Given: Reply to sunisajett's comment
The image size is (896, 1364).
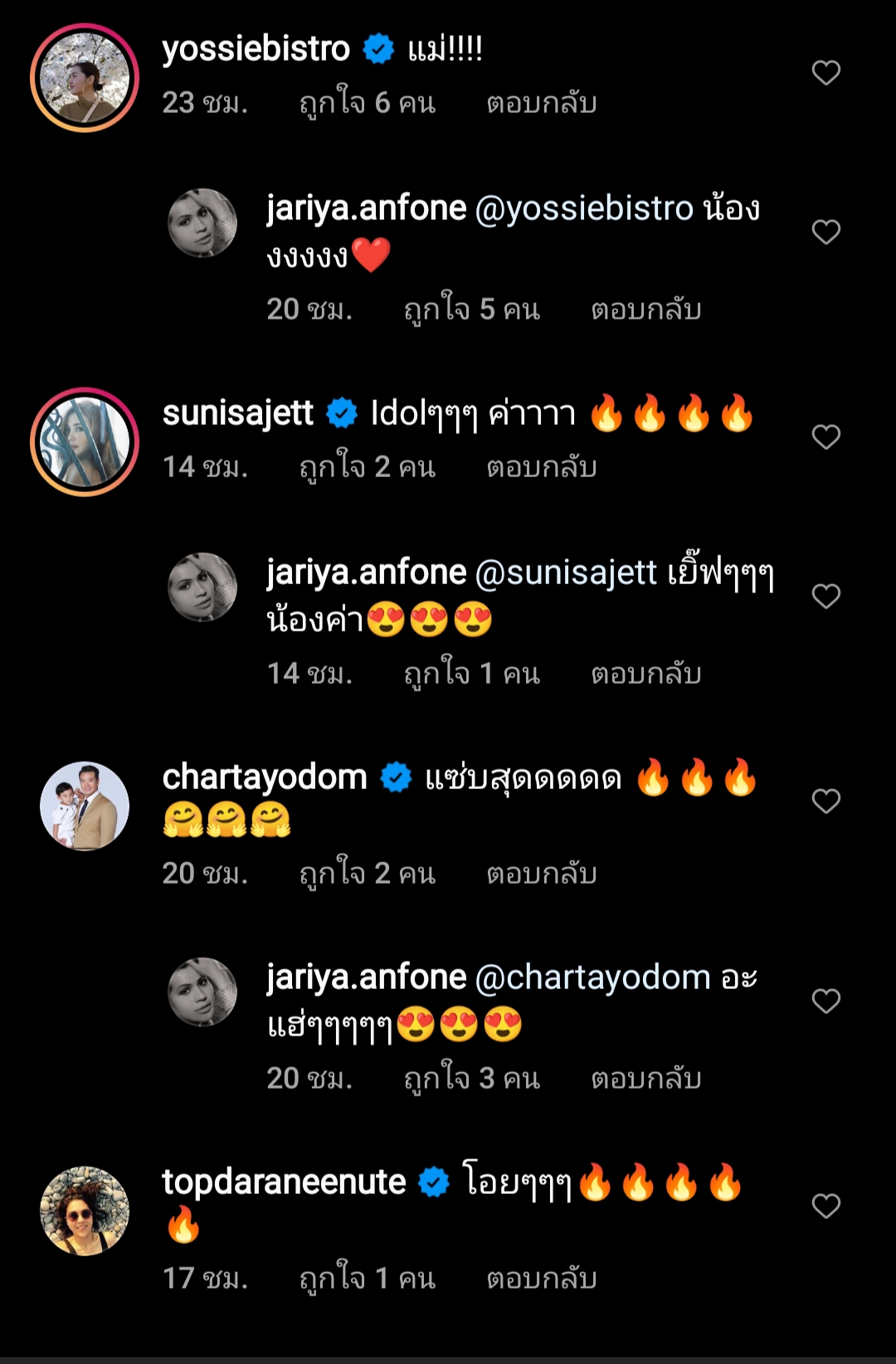Looking at the screenshot, I should (541, 467).
